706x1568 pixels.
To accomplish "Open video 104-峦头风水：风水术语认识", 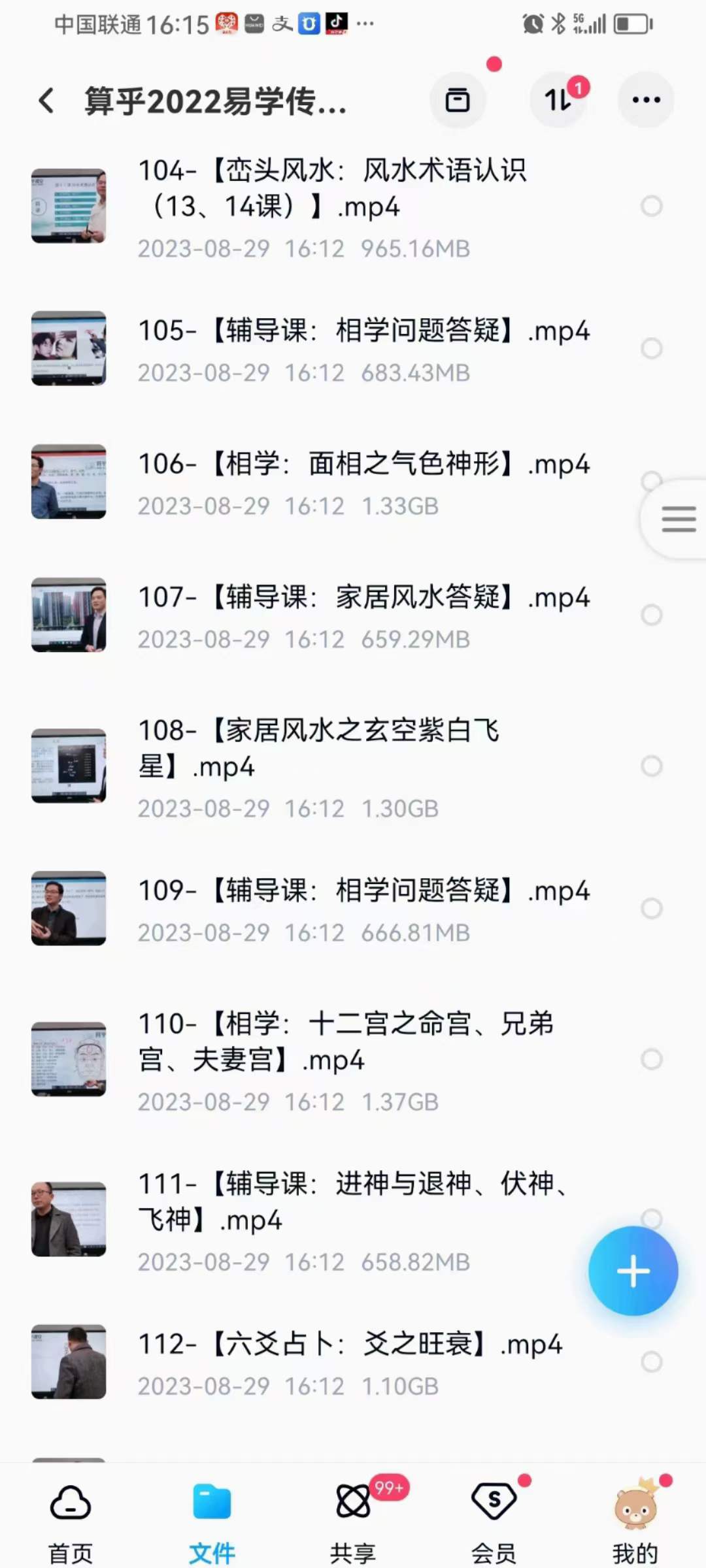I will pyautogui.click(x=332, y=188).
